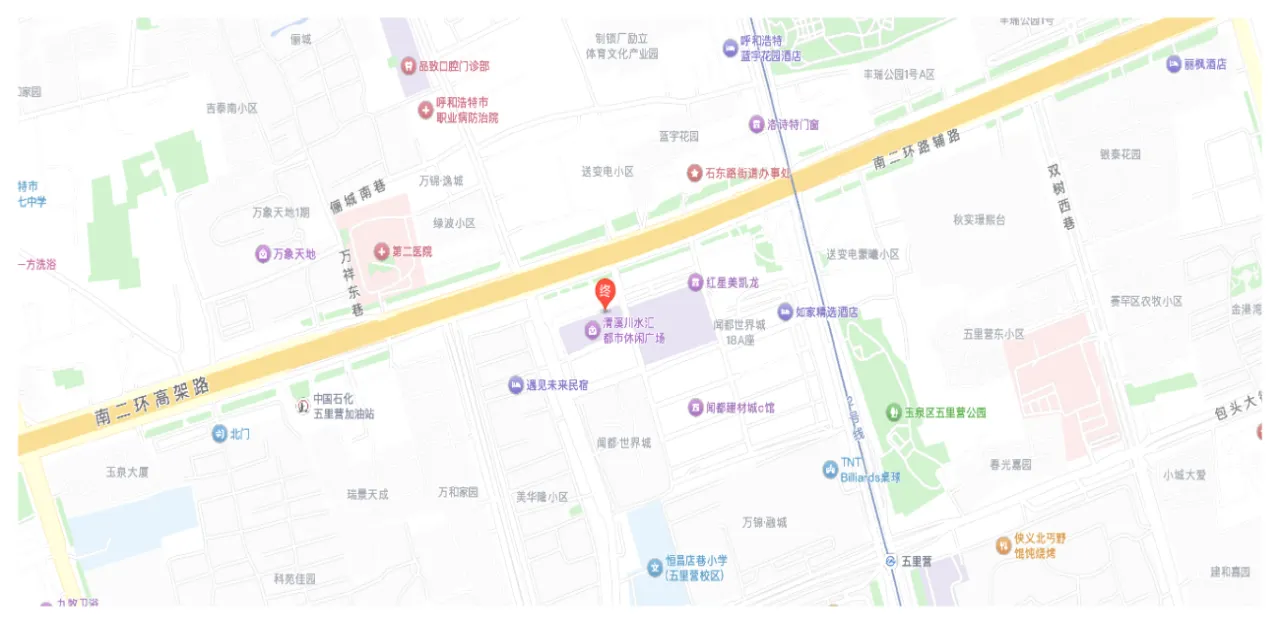Open the 遇见未来民宿 lodging marker
The height and width of the screenshot is (624, 1280).
tap(516, 385)
